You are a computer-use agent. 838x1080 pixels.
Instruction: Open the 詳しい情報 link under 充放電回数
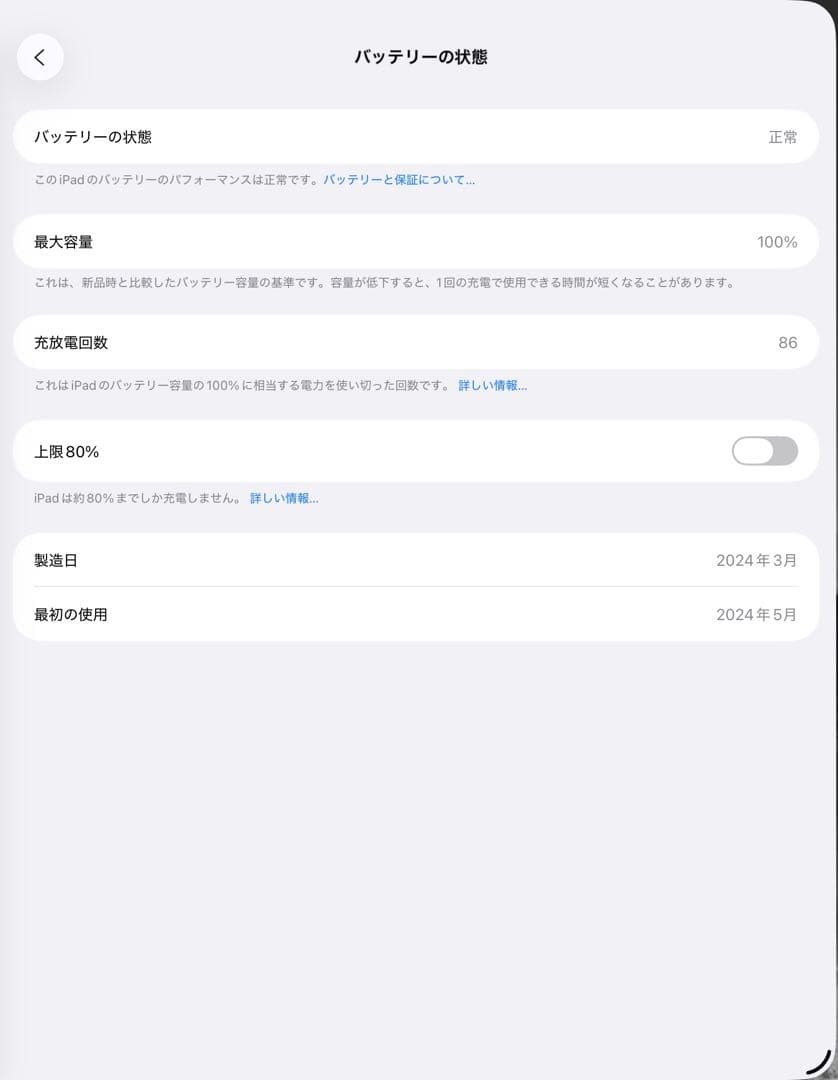point(492,385)
